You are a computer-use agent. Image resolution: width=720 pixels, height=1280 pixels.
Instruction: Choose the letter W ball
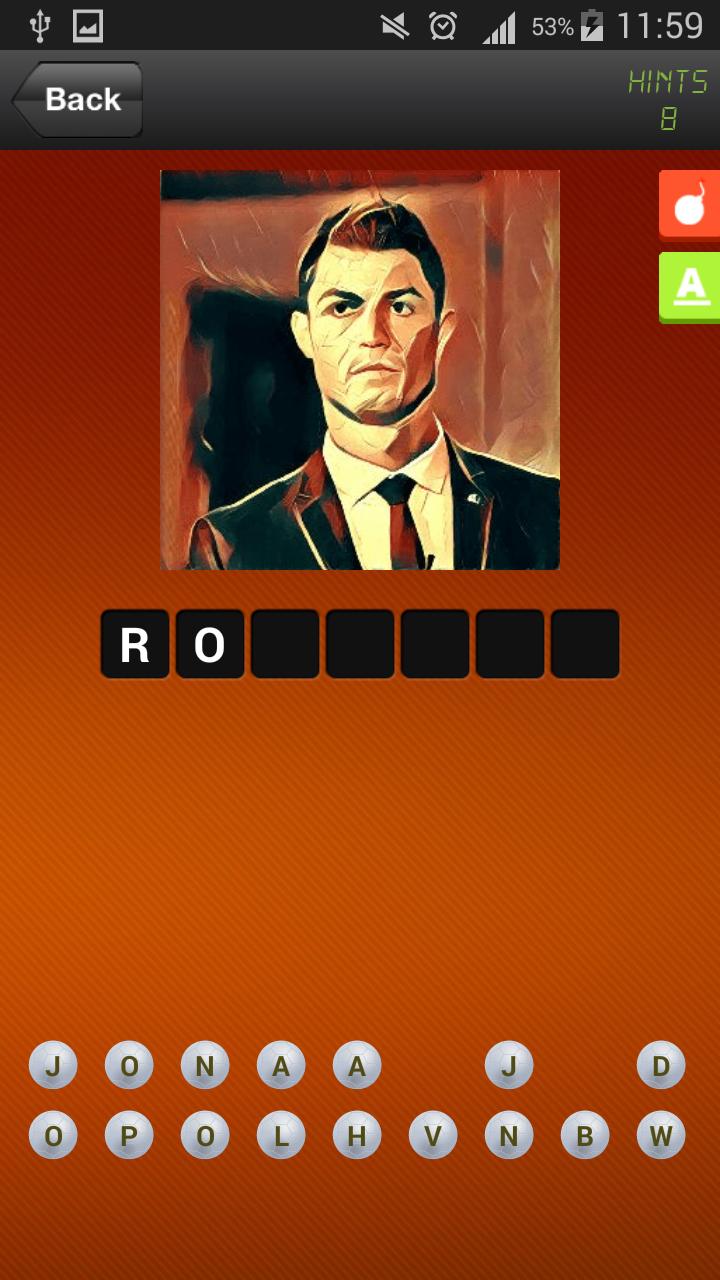[x=661, y=1135]
